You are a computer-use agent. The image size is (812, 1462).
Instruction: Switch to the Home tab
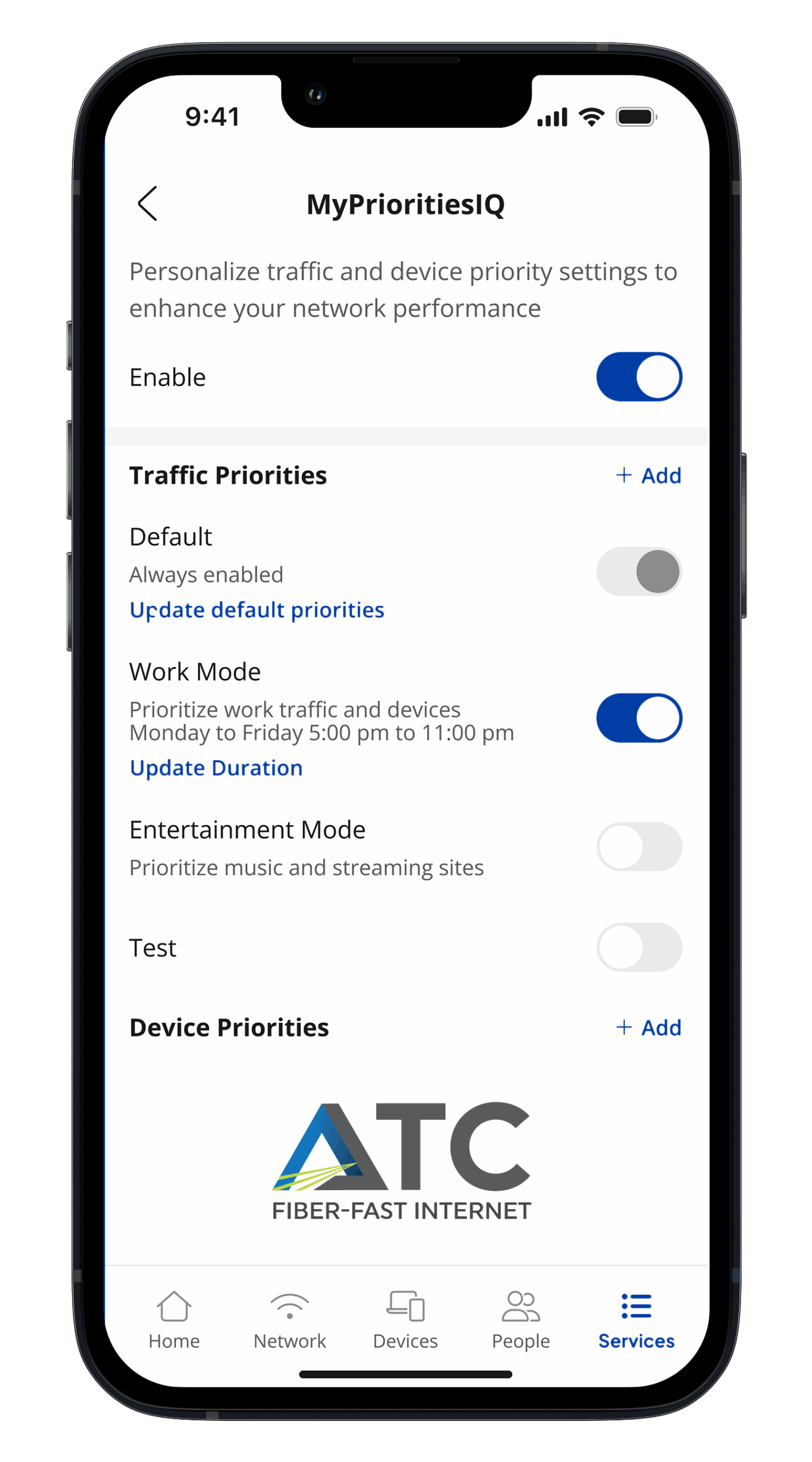click(x=174, y=1319)
